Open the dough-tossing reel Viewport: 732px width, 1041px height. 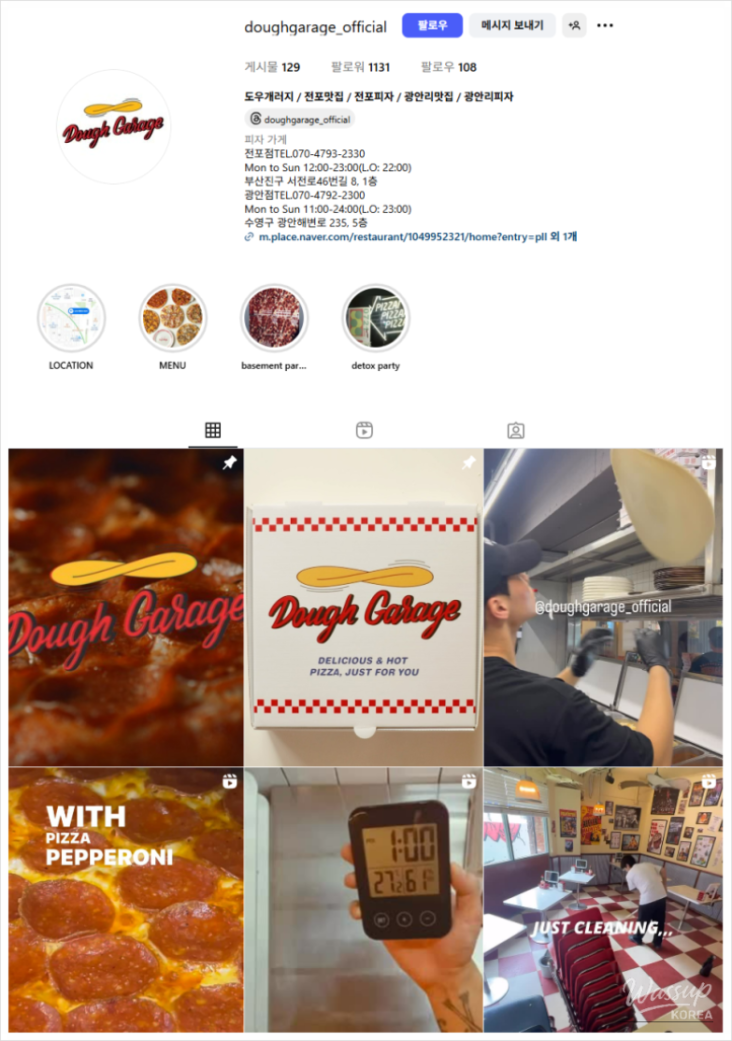[x=602, y=607]
